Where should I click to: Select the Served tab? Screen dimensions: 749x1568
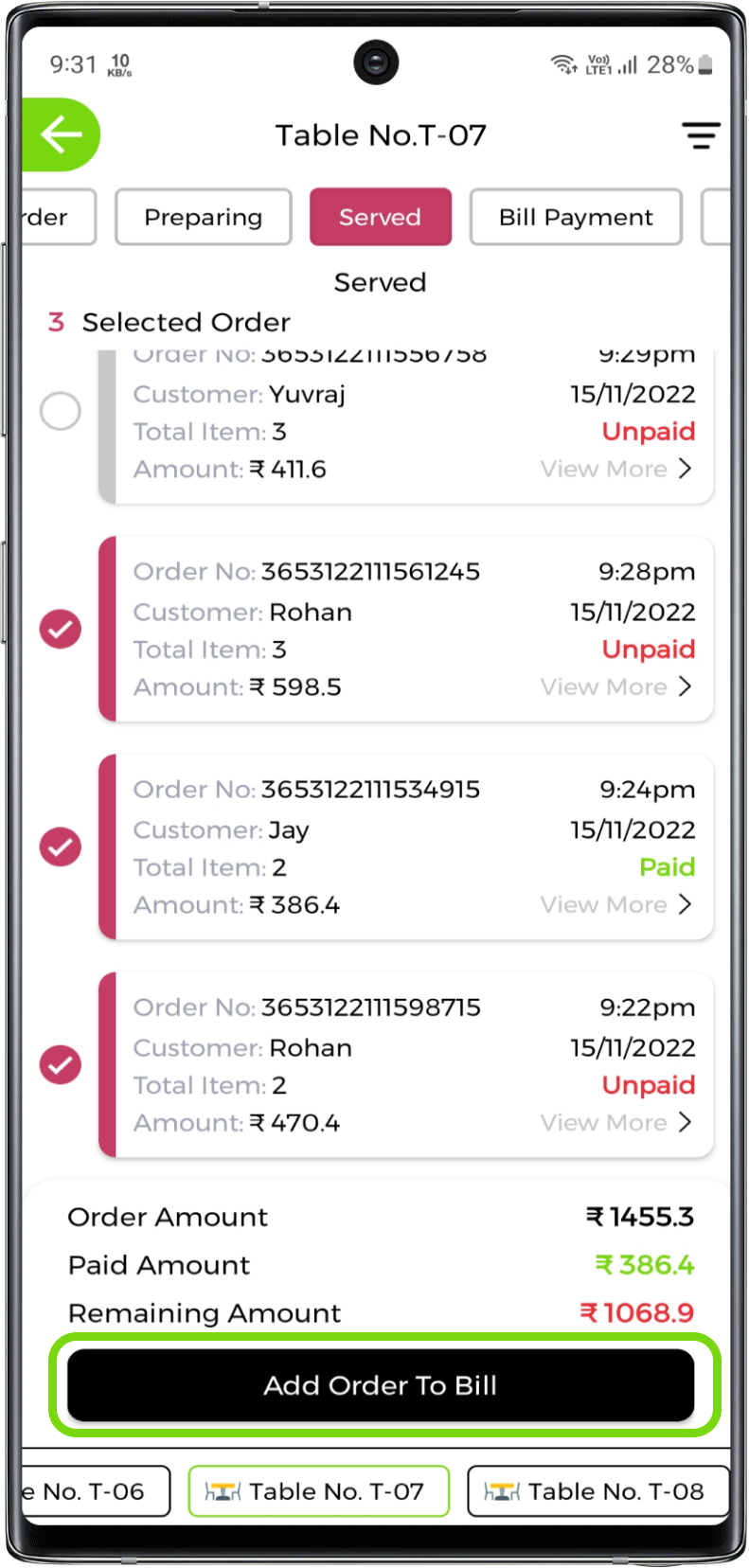coord(380,217)
